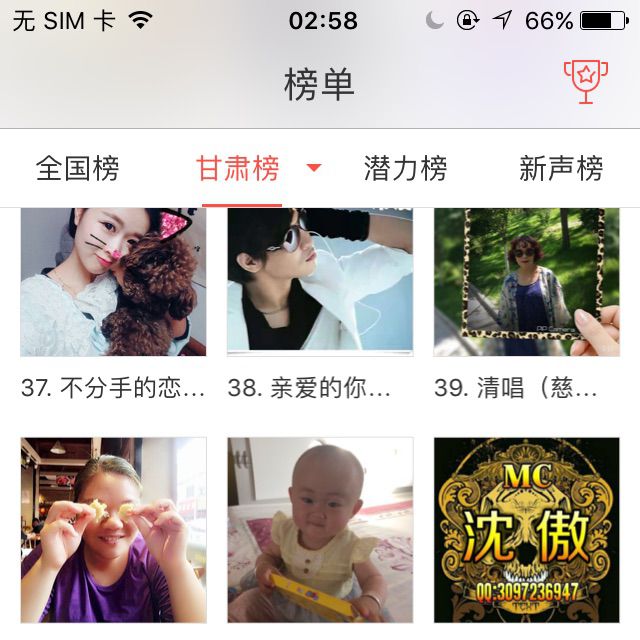Select the 新声榜 tab
640x640 pixels.
click(x=561, y=168)
